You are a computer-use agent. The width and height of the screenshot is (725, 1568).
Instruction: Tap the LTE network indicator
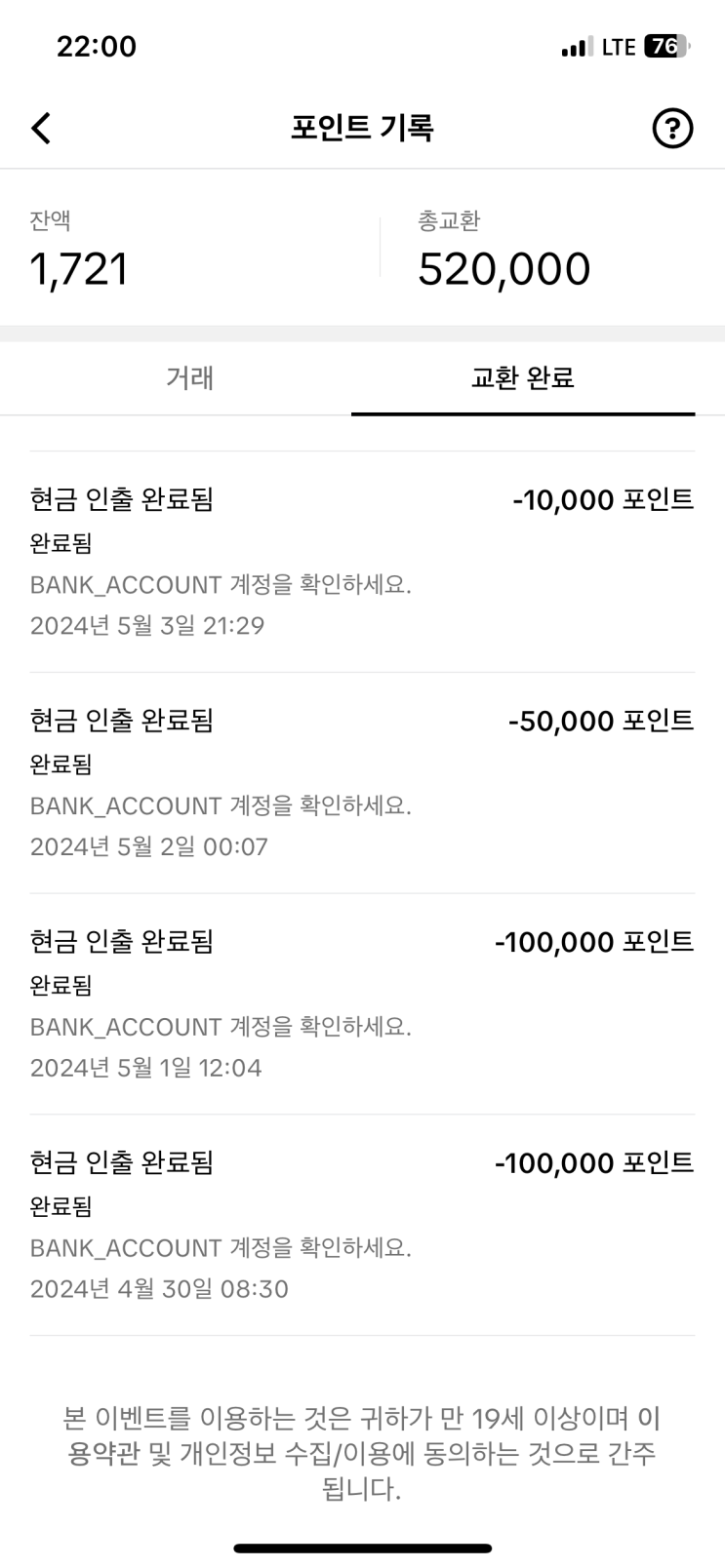[619, 45]
